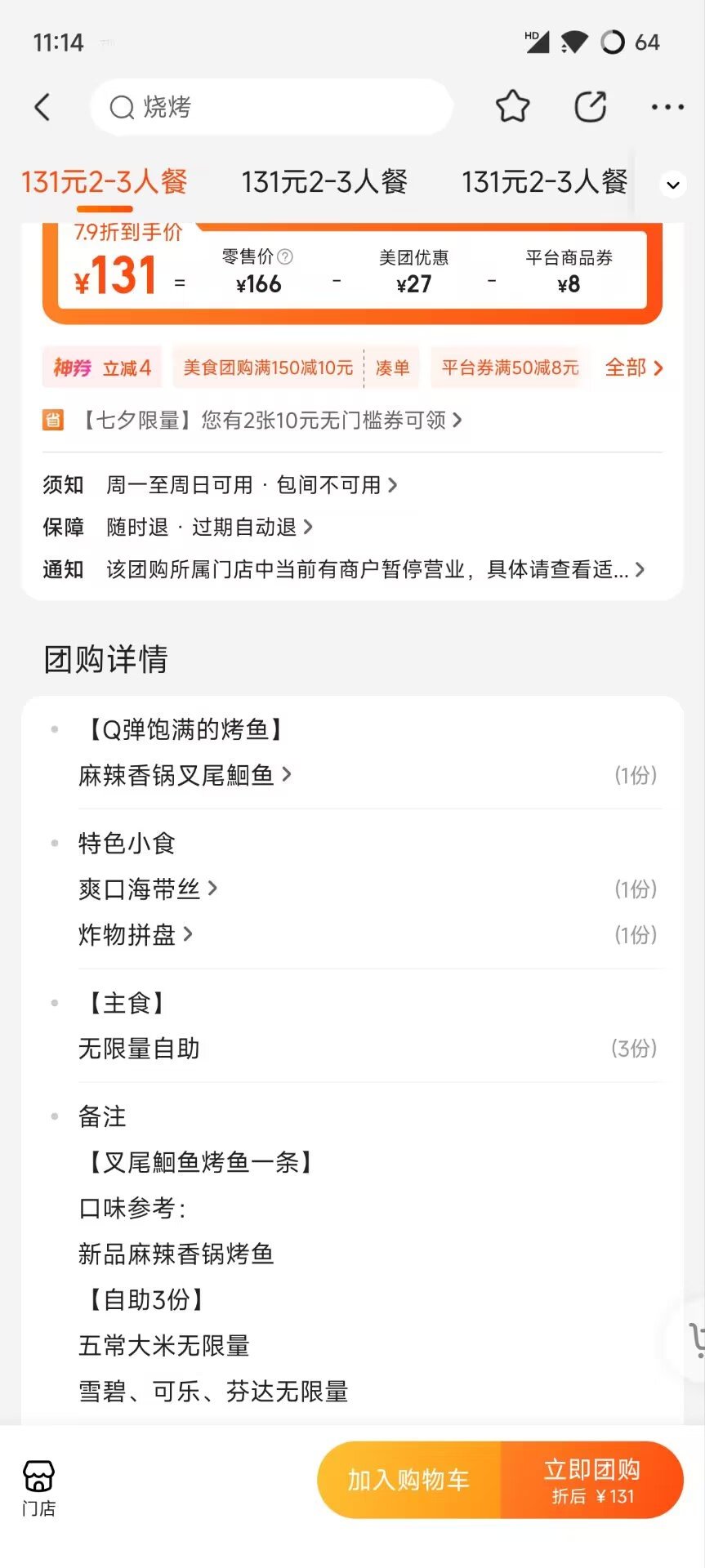
Task: Open the three-dot overflow menu
Action: (x=667, y=107)
